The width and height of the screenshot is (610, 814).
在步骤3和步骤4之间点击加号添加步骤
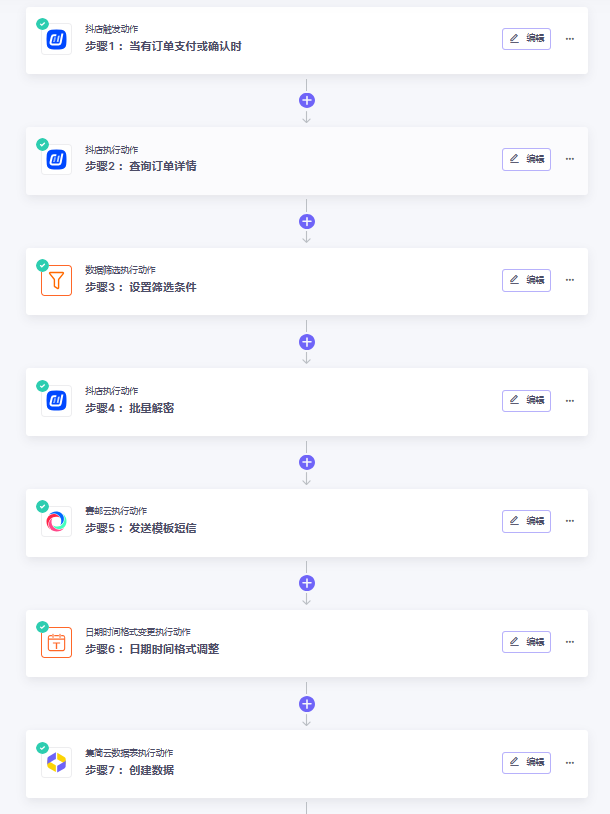(307, 341)
